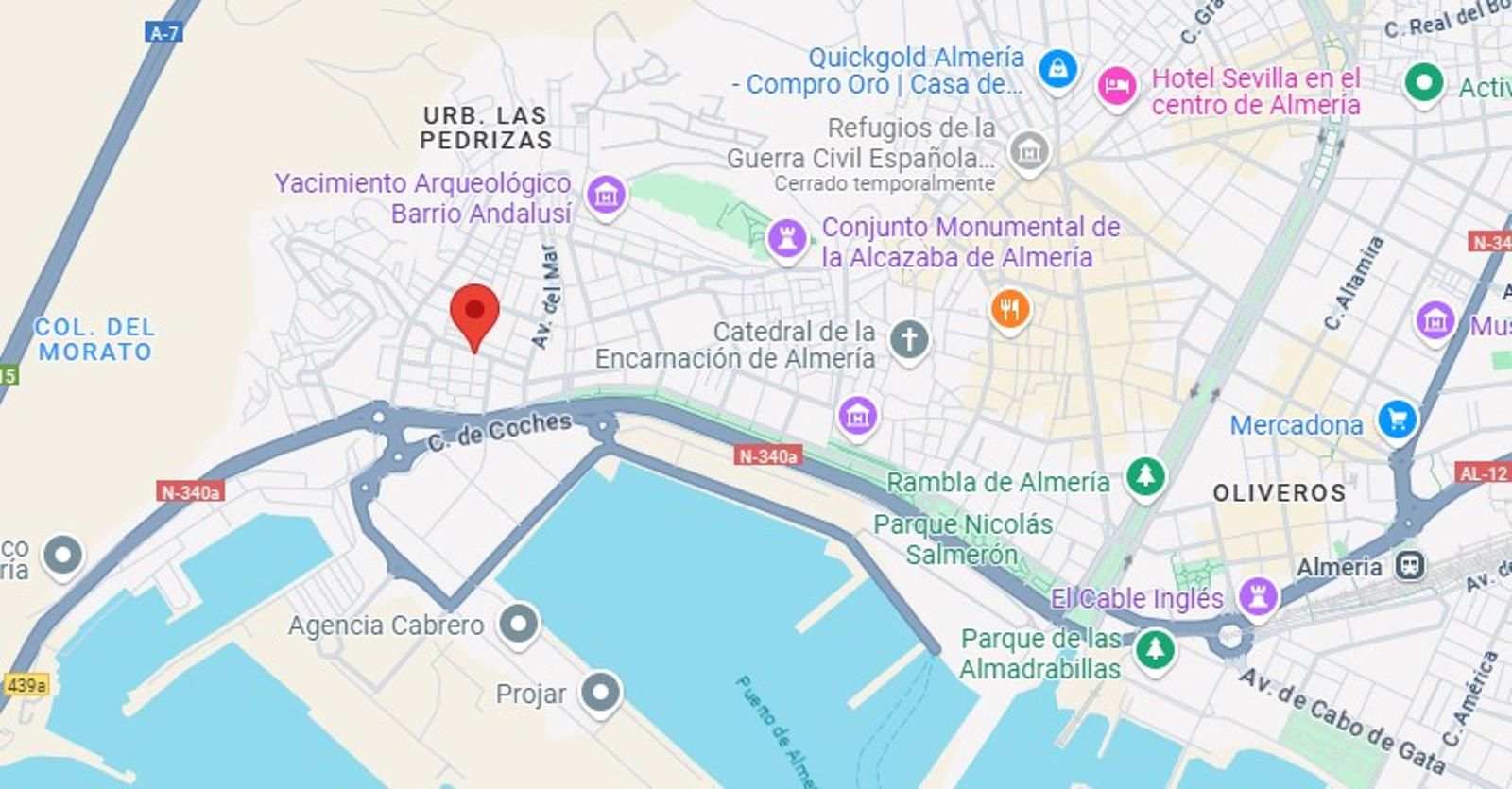Tap Parque de las Almadrabillas marker

tap(1155, 649)
